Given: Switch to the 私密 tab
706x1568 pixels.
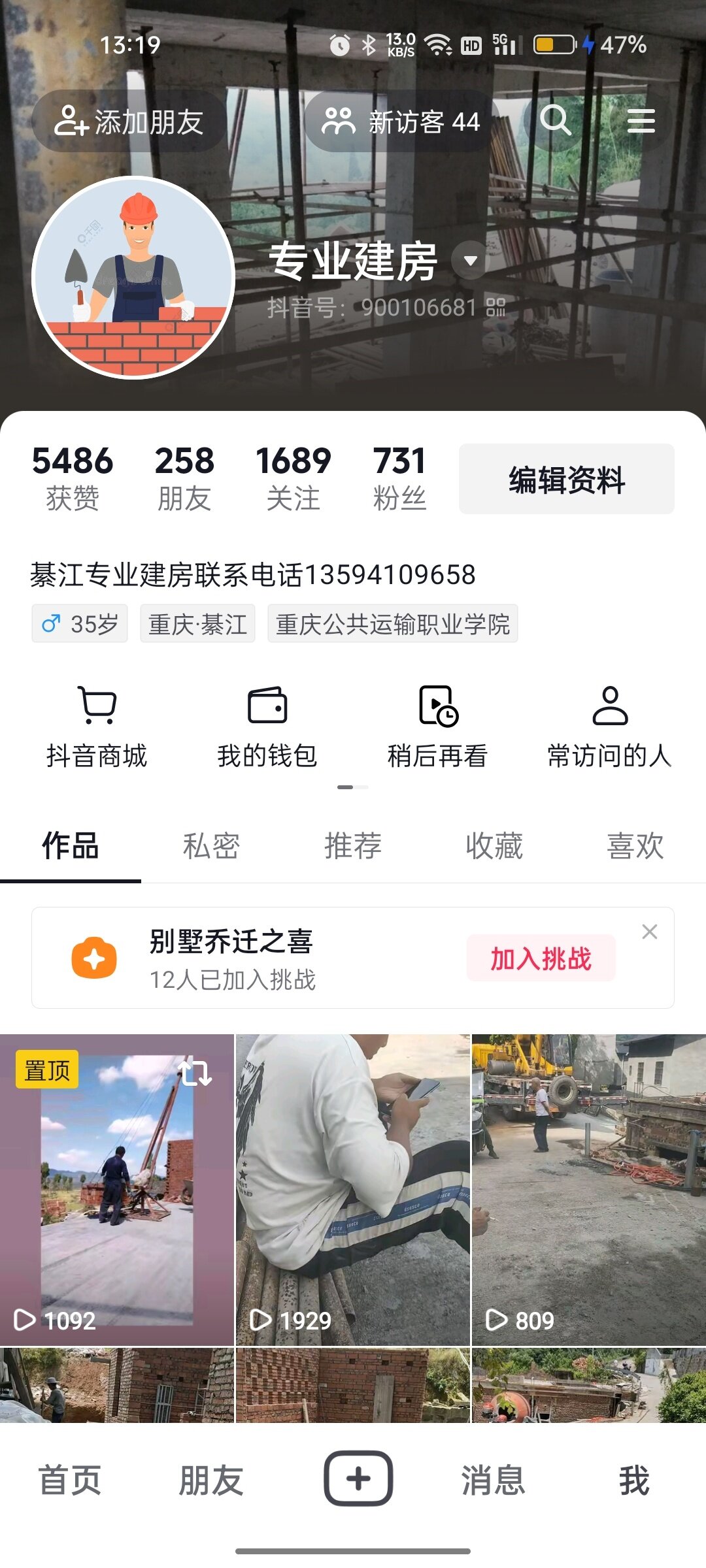Looking at the screenshot, I should [x=211, y=846].
